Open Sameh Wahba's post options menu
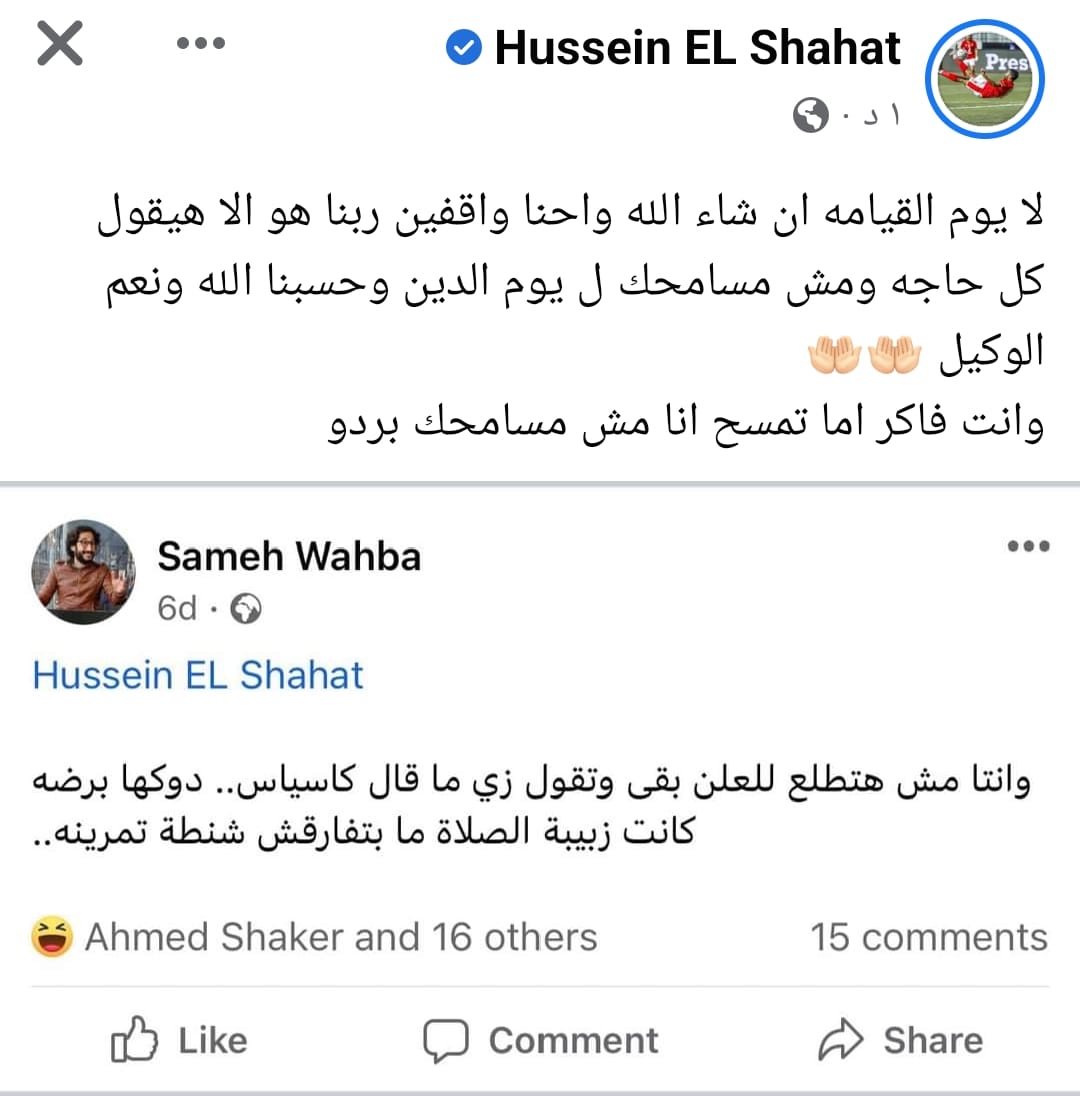The height and width of the screenshot is (1096, 1080). [x=1028, y=546]
